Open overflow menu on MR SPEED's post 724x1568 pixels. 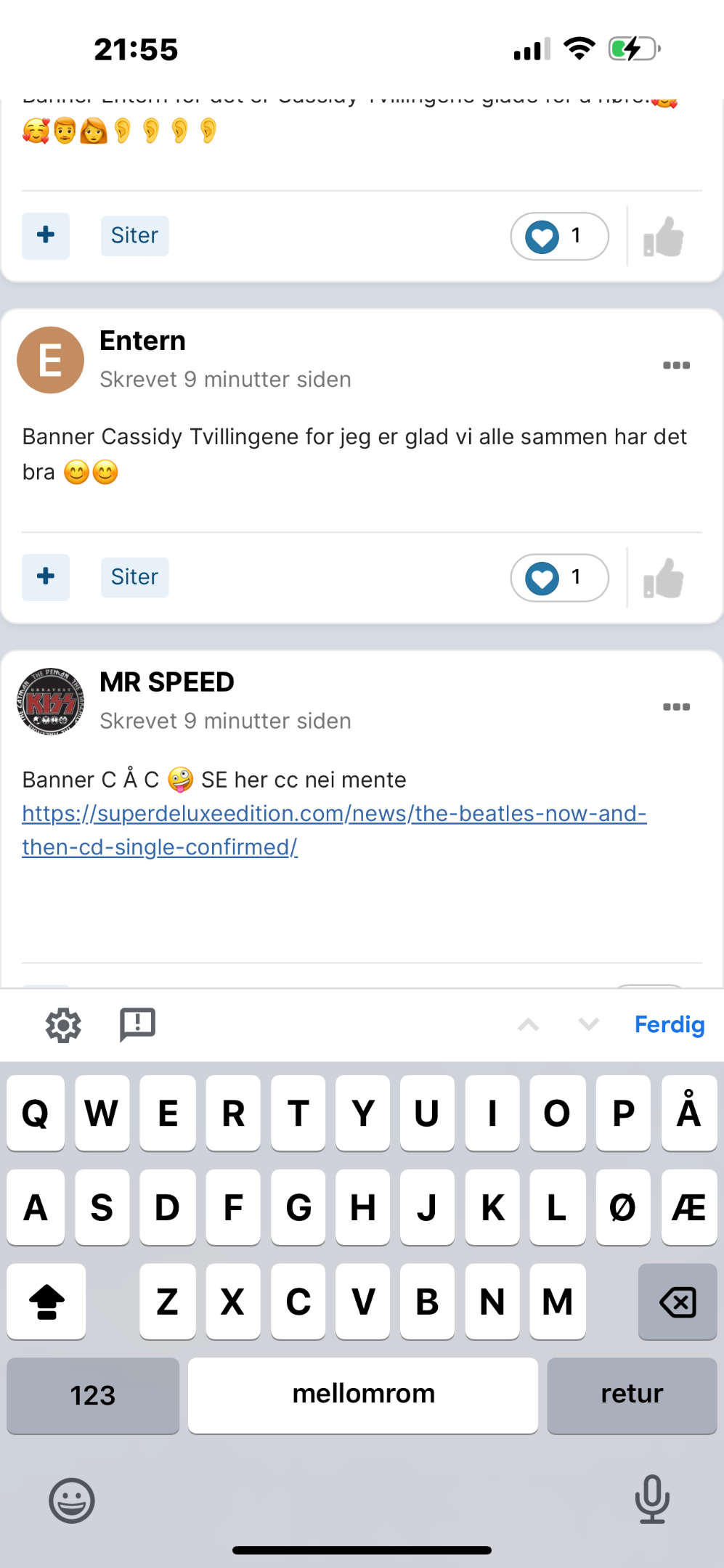[676, 706]
